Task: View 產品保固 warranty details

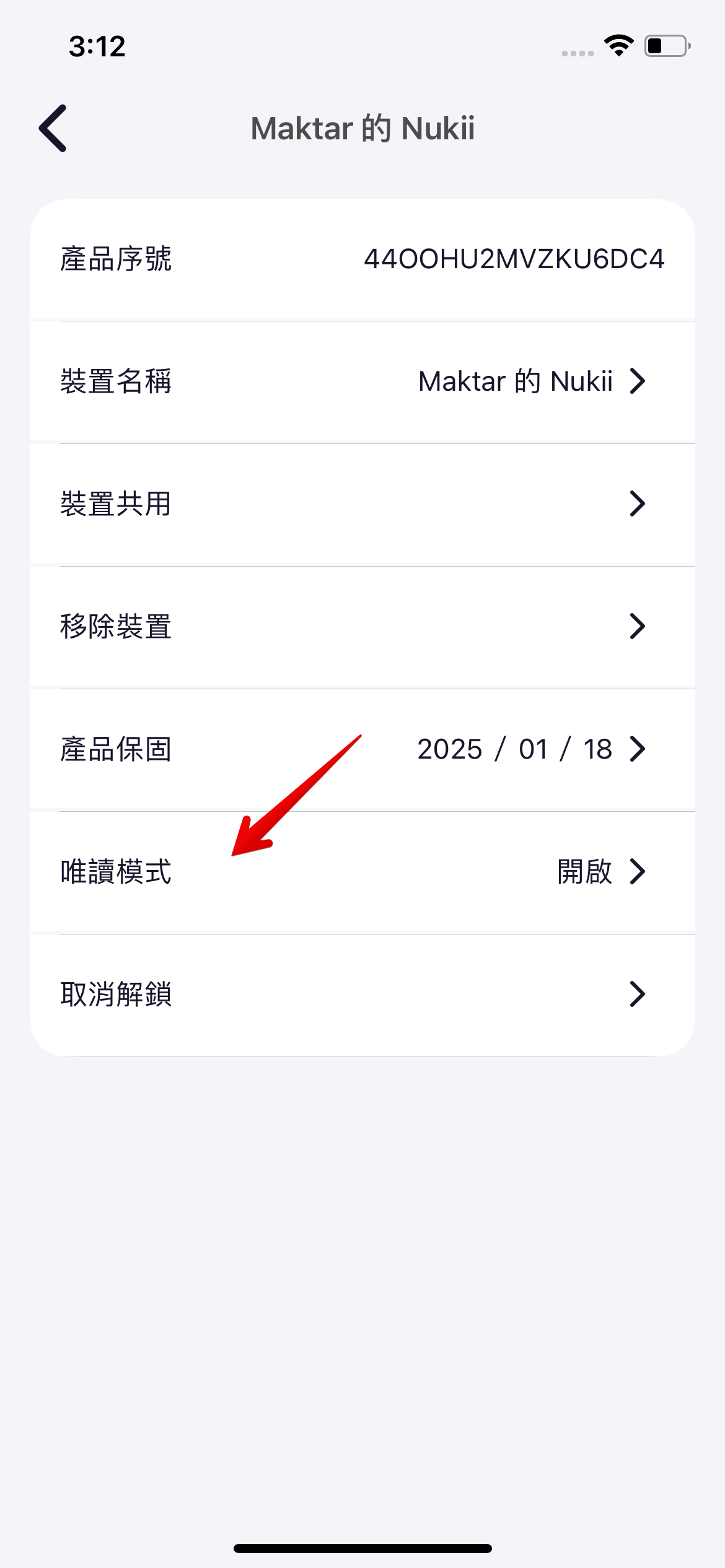Action: pos(362,749)
